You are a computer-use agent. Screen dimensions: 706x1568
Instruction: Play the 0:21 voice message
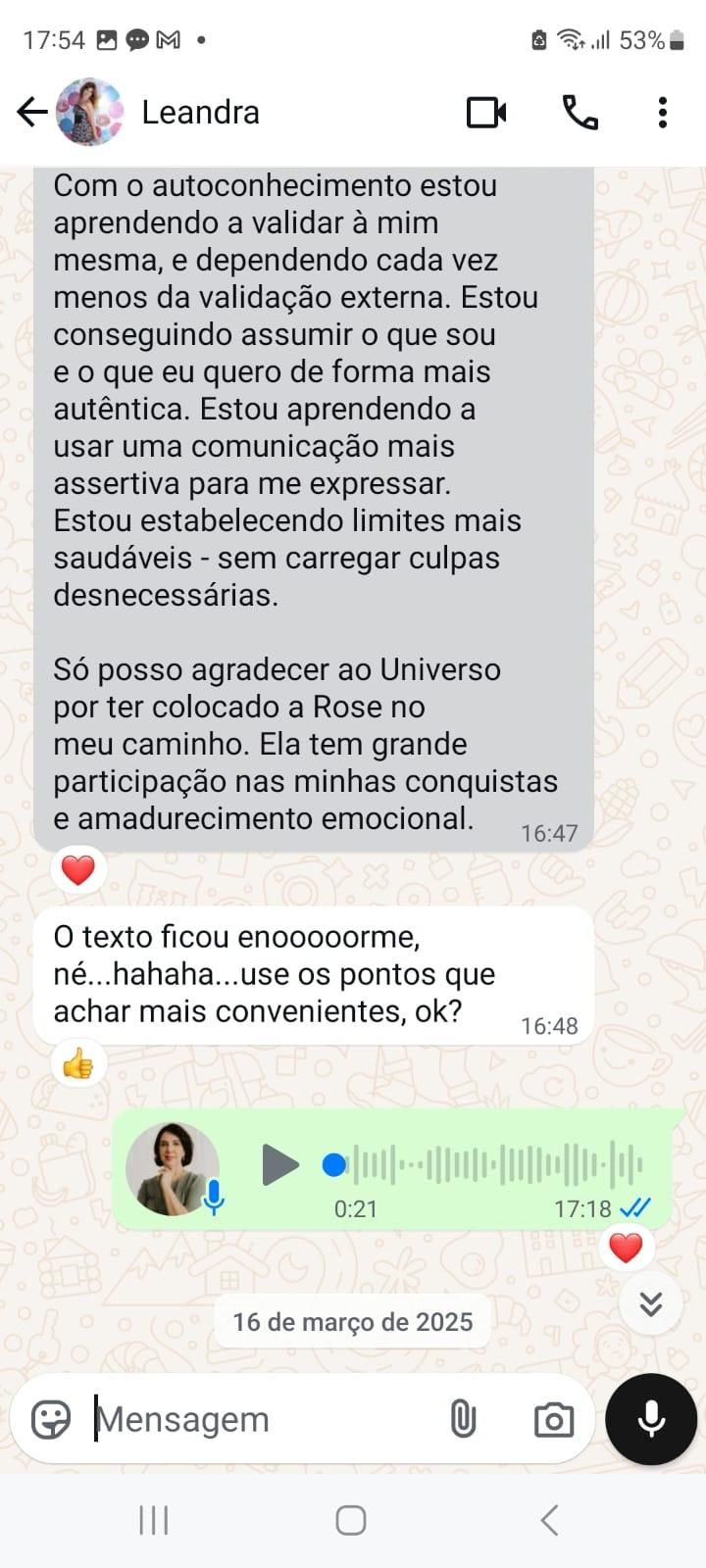pos(279,1165)
